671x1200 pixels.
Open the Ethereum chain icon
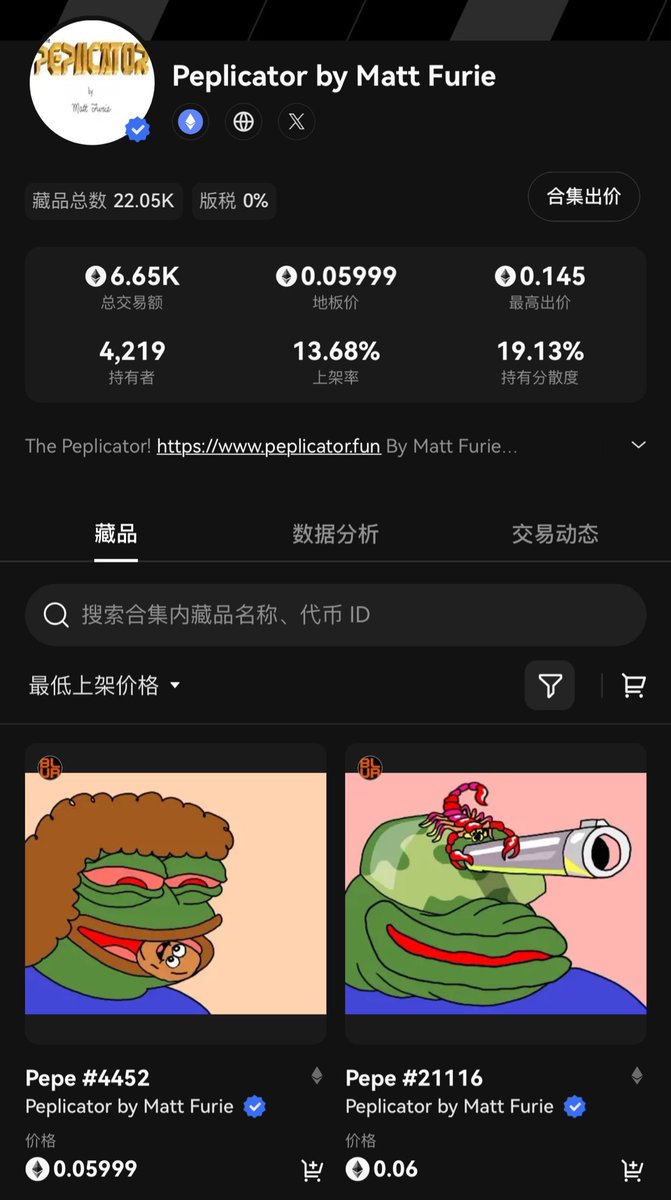pyautogui.click(x=190, y=122)
